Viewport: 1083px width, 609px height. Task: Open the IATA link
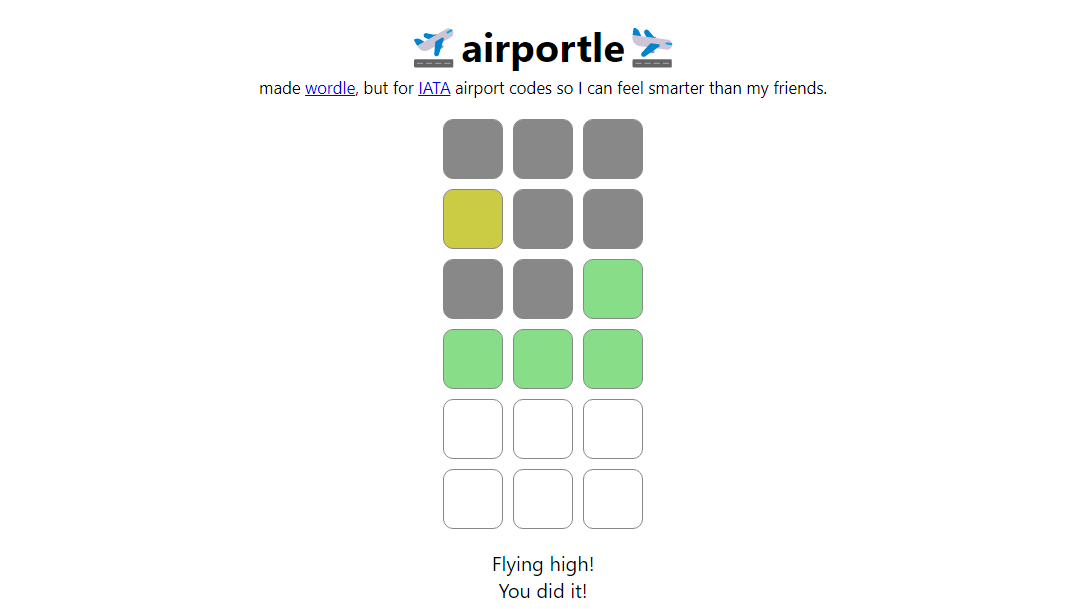[x=434, y=88]
